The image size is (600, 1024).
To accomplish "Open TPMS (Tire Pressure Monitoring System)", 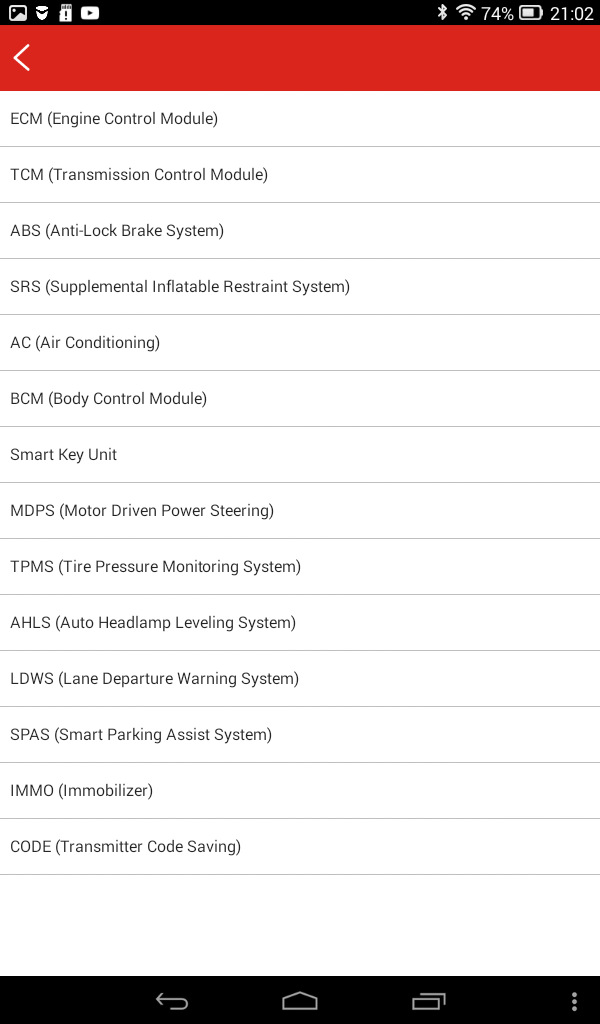I will point(300,567).
